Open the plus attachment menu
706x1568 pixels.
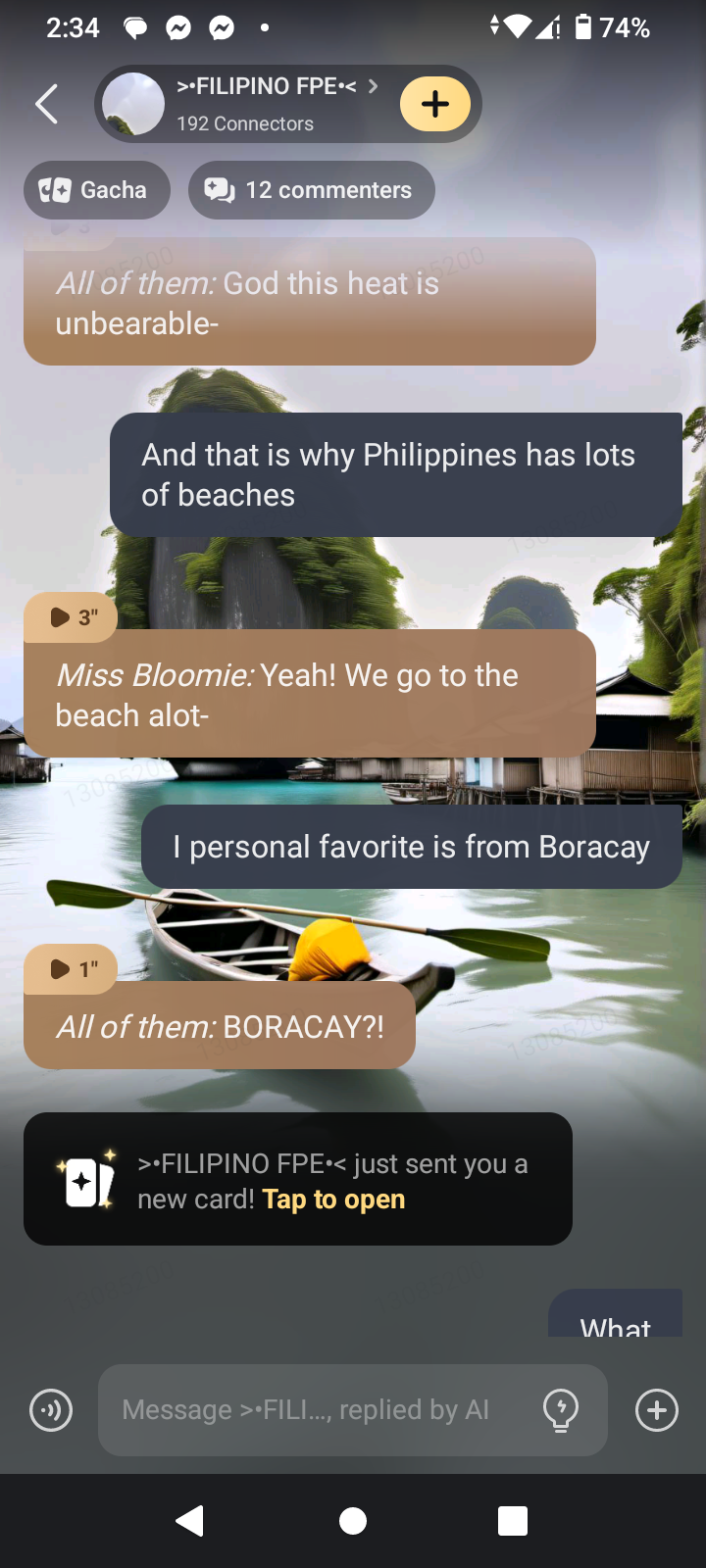657,1411
